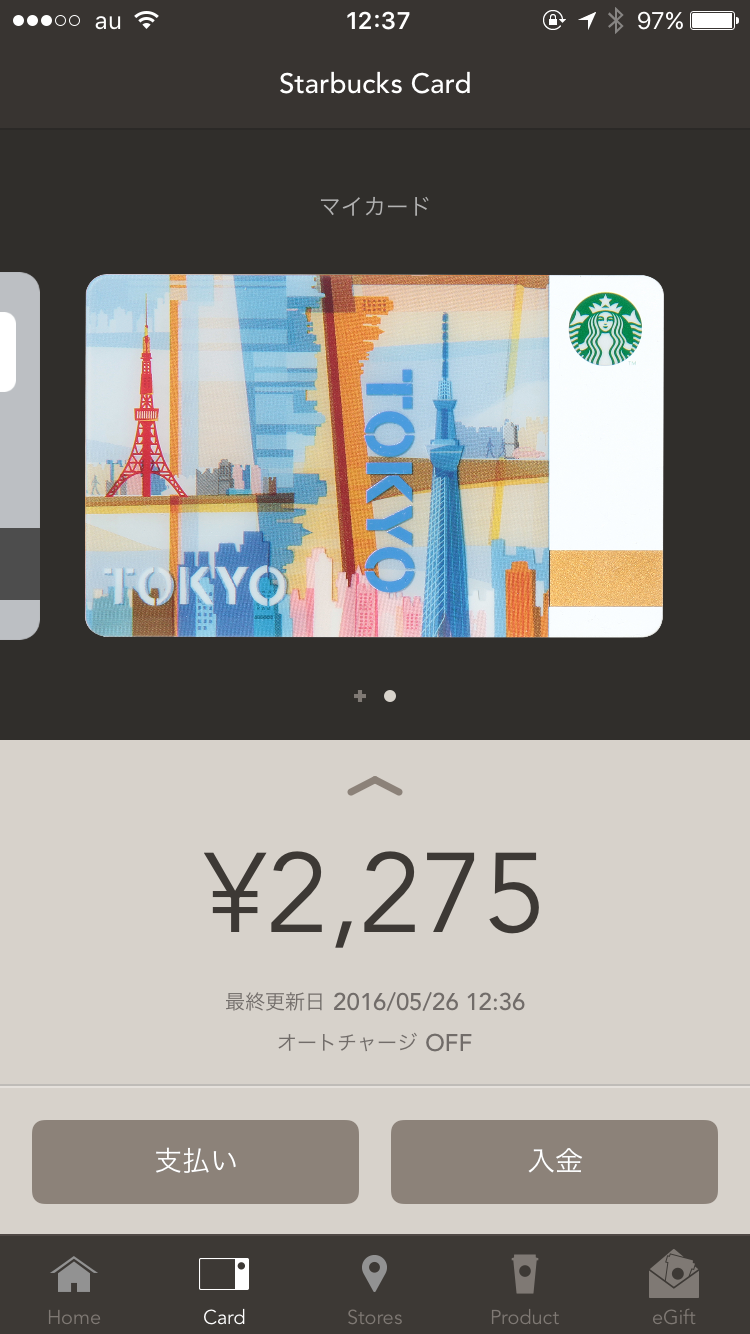Expand the balance panel with the up chevron
Screen dimensions: 750x1334
tap(375, 788)
